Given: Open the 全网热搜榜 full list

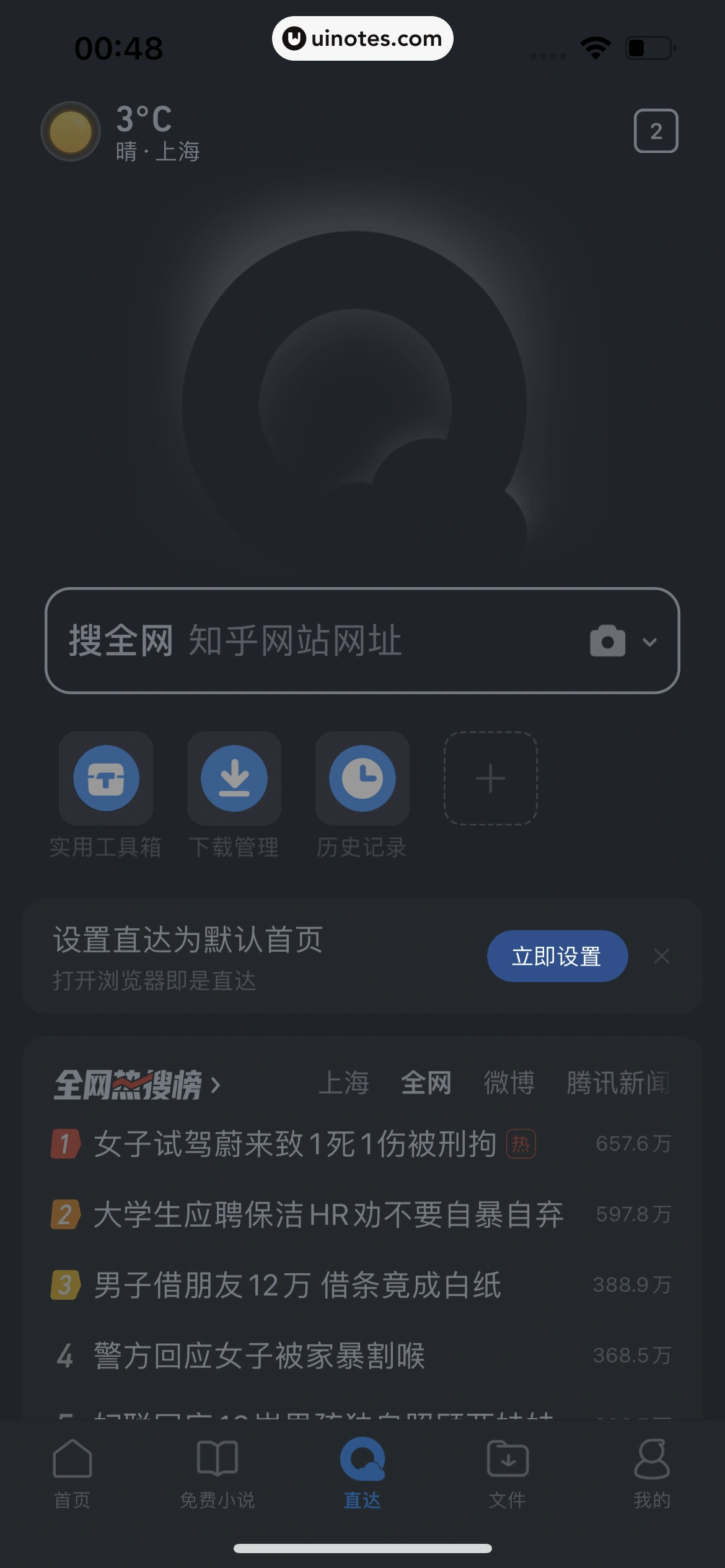Looking at the screenshot, I should (137, 1085).
